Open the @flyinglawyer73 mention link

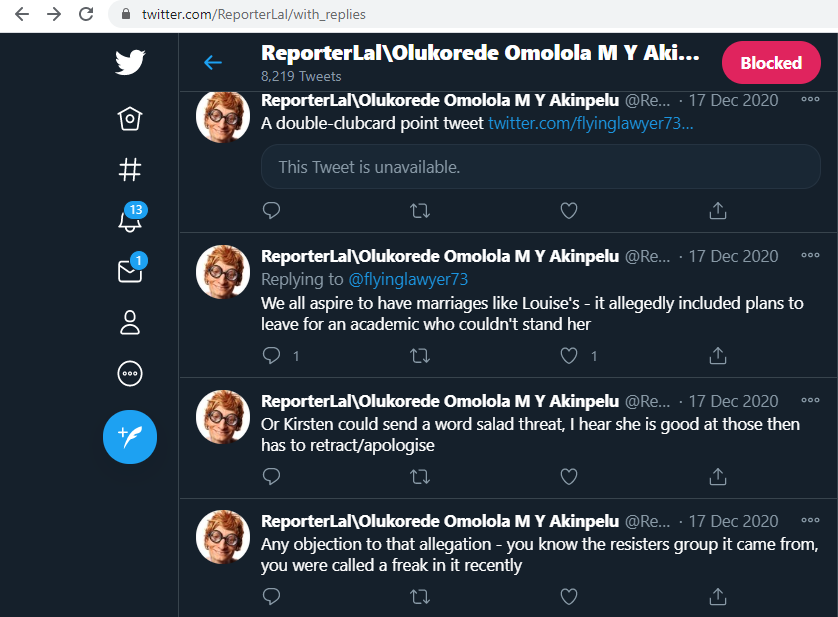[x=407, y=279]
